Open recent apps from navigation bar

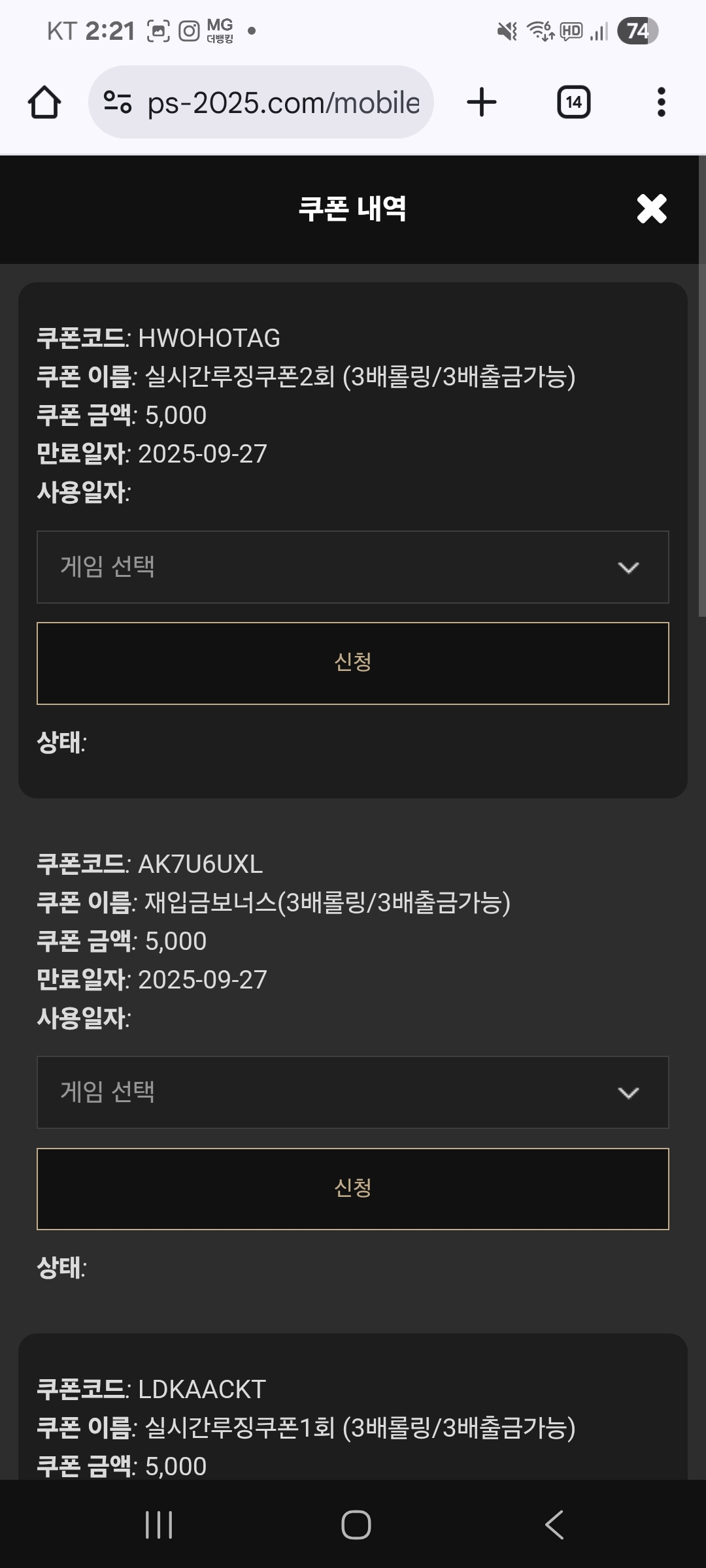(x=159, y=1525)
